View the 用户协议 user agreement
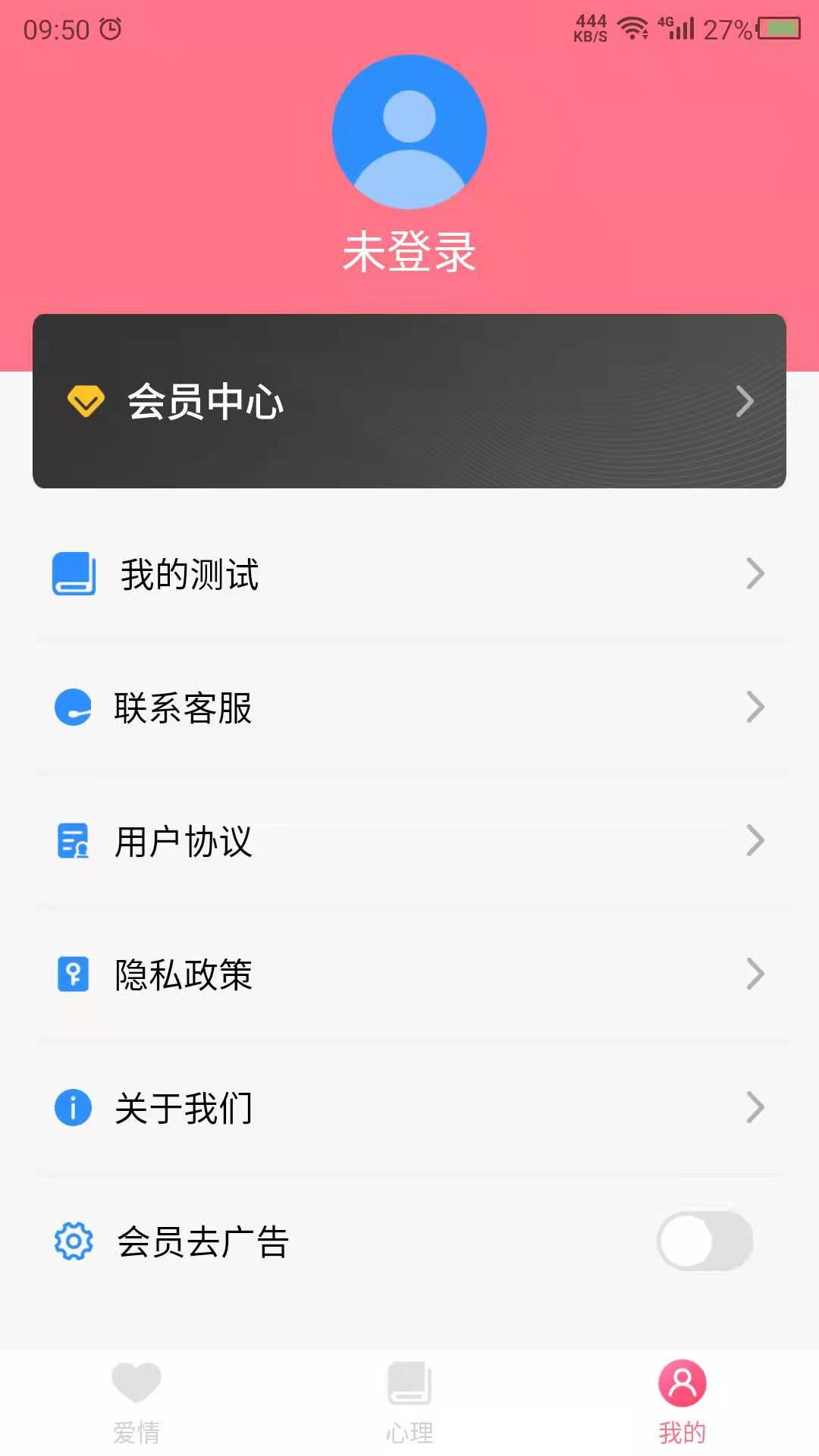The image size is (819, 1456). pyautogui.click(x=409, y=841)
